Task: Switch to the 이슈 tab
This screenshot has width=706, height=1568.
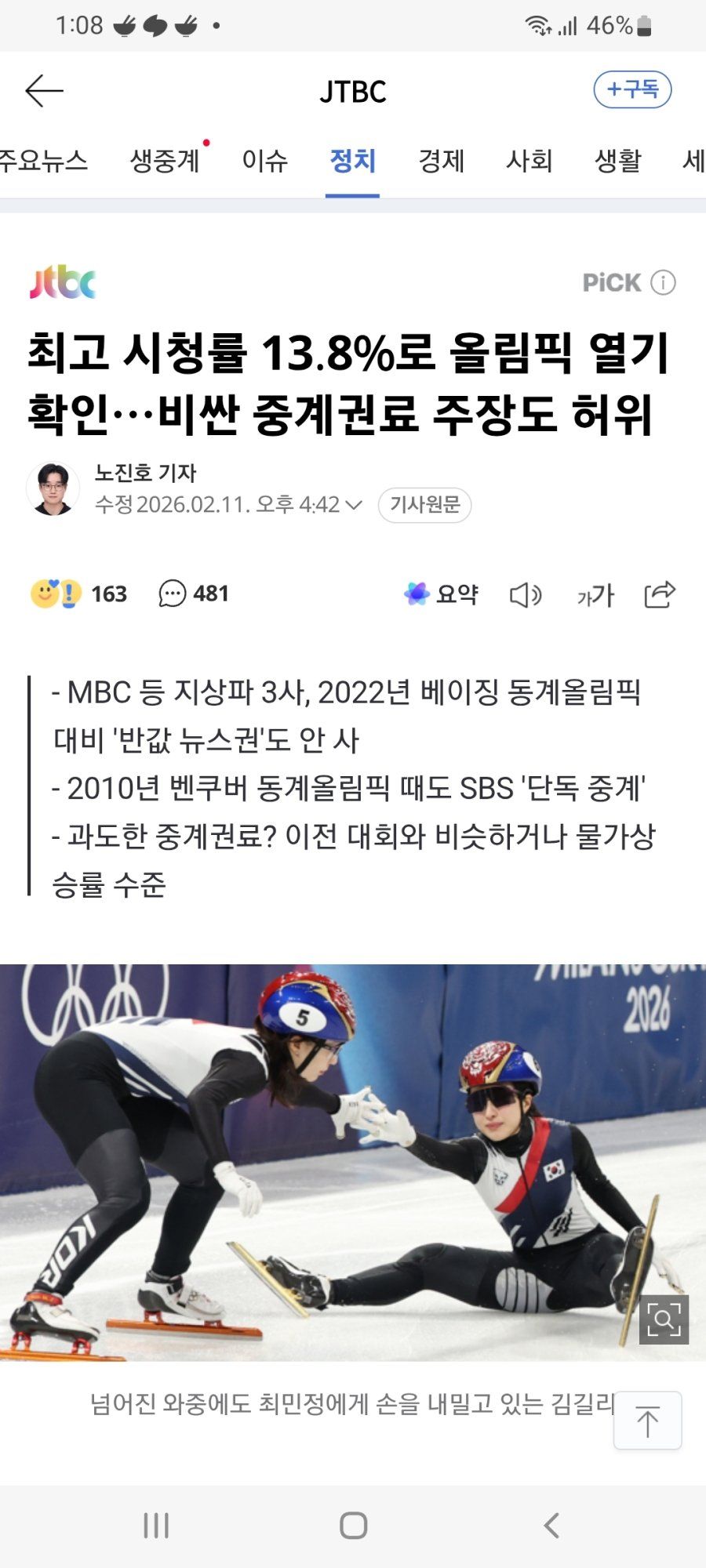Action: pyautogui.click(x=264, y=161)
